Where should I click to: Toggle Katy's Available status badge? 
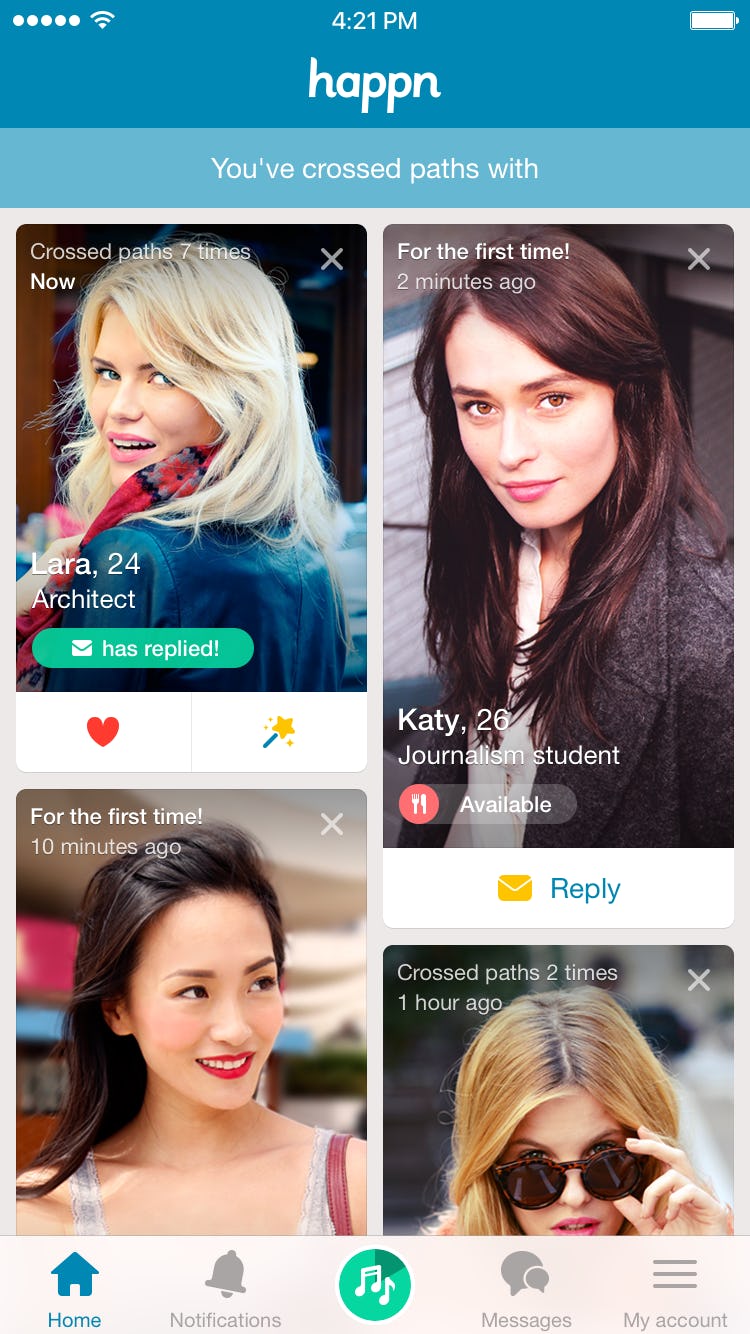pos(478,803)
